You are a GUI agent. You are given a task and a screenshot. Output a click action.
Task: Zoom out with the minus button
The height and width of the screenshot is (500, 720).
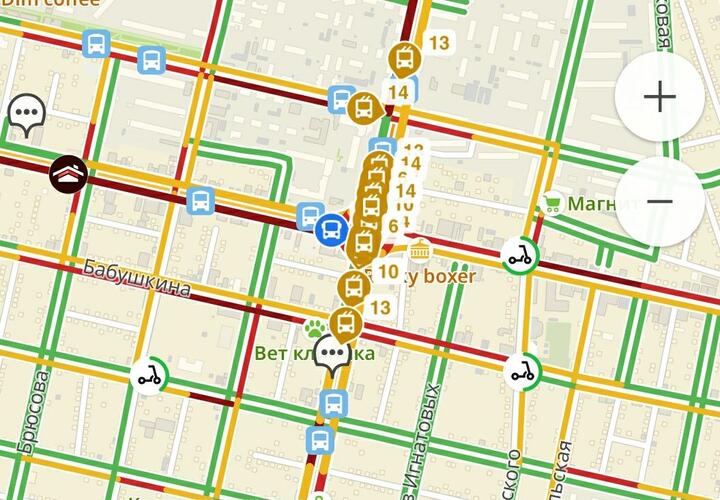pyautogui.click(x=660, y=201)
